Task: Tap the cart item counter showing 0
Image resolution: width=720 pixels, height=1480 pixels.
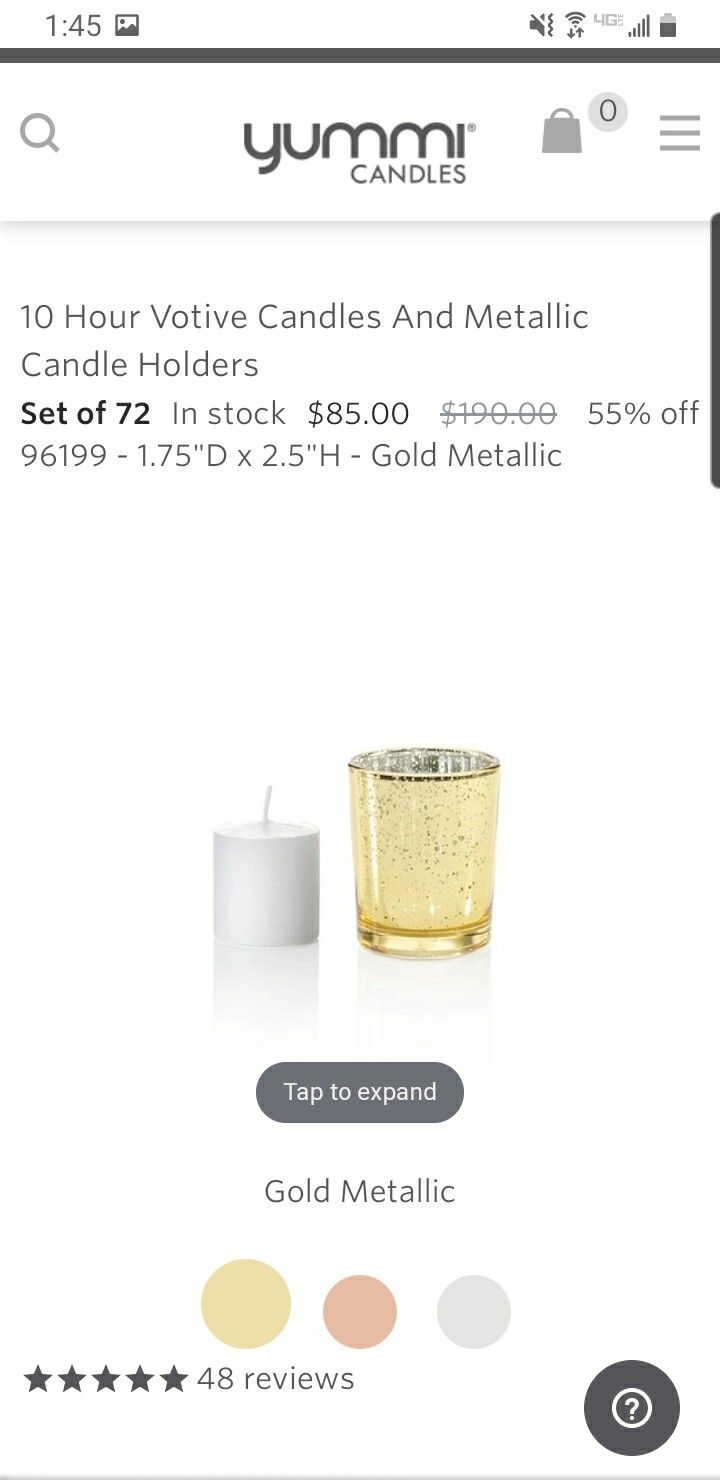Action: (605, 113)
